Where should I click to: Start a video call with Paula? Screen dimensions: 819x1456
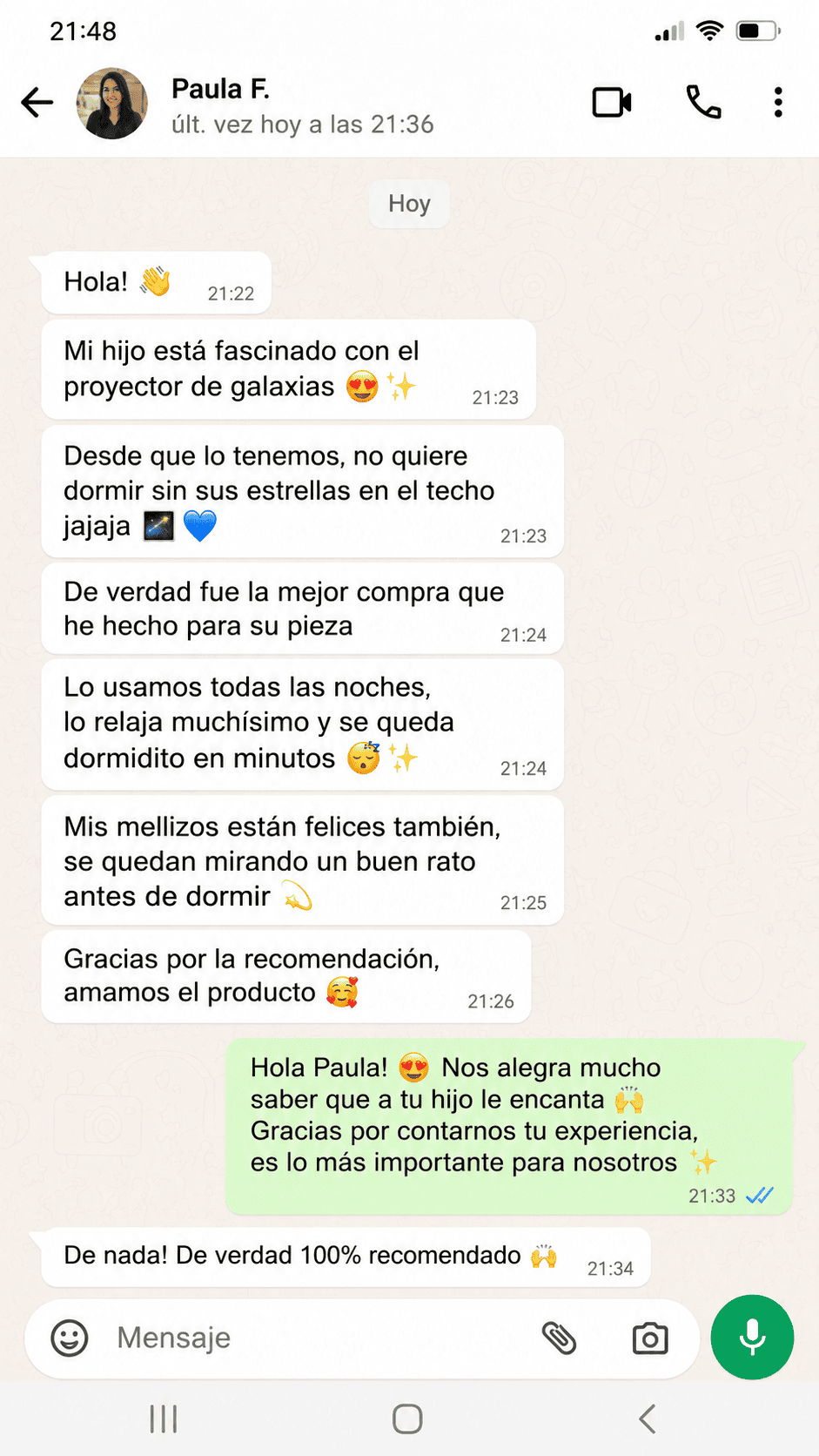612,103
